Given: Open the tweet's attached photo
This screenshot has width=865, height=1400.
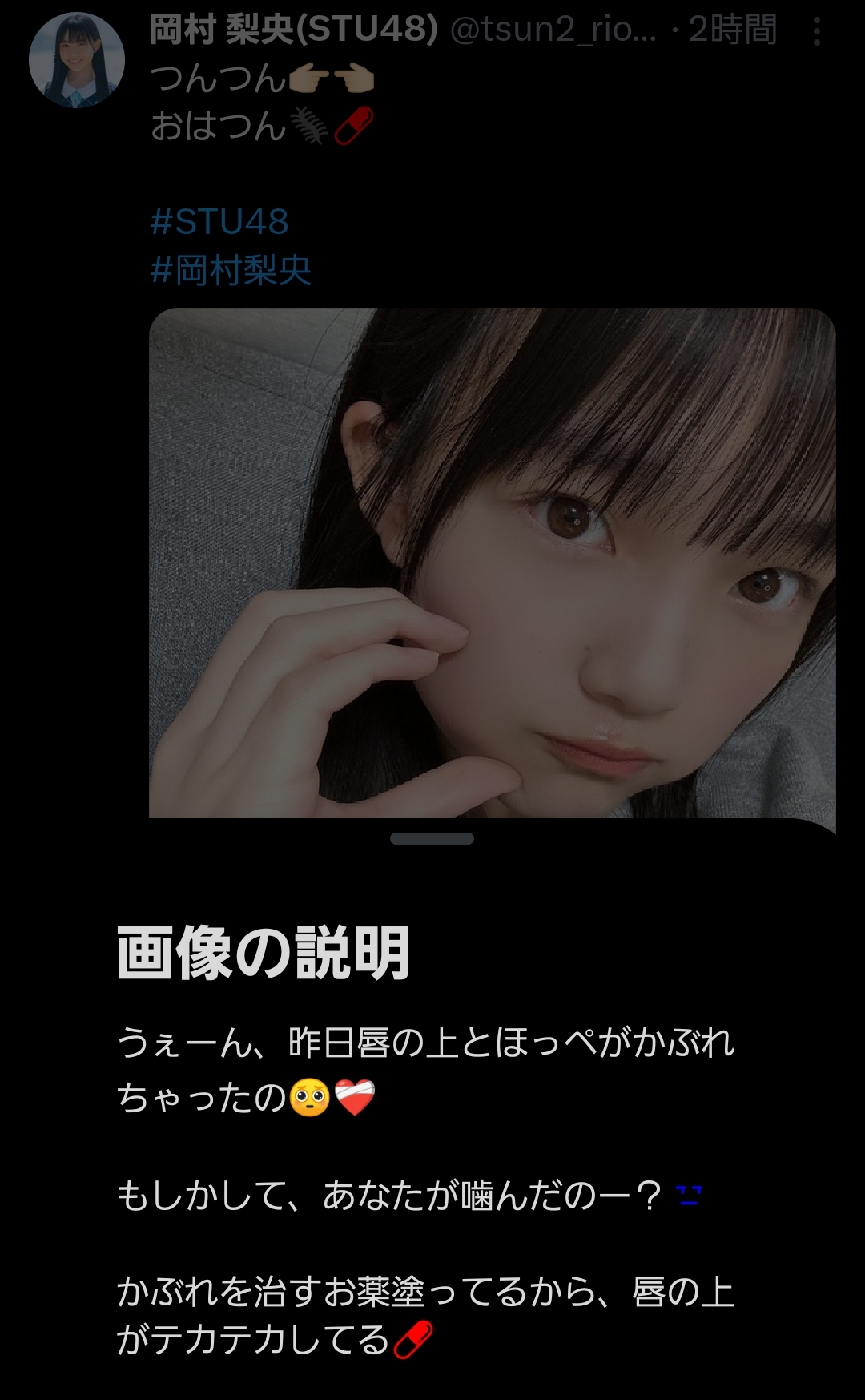Looking at the screenshot, I should pyautogui.click(x=493, y=563).
